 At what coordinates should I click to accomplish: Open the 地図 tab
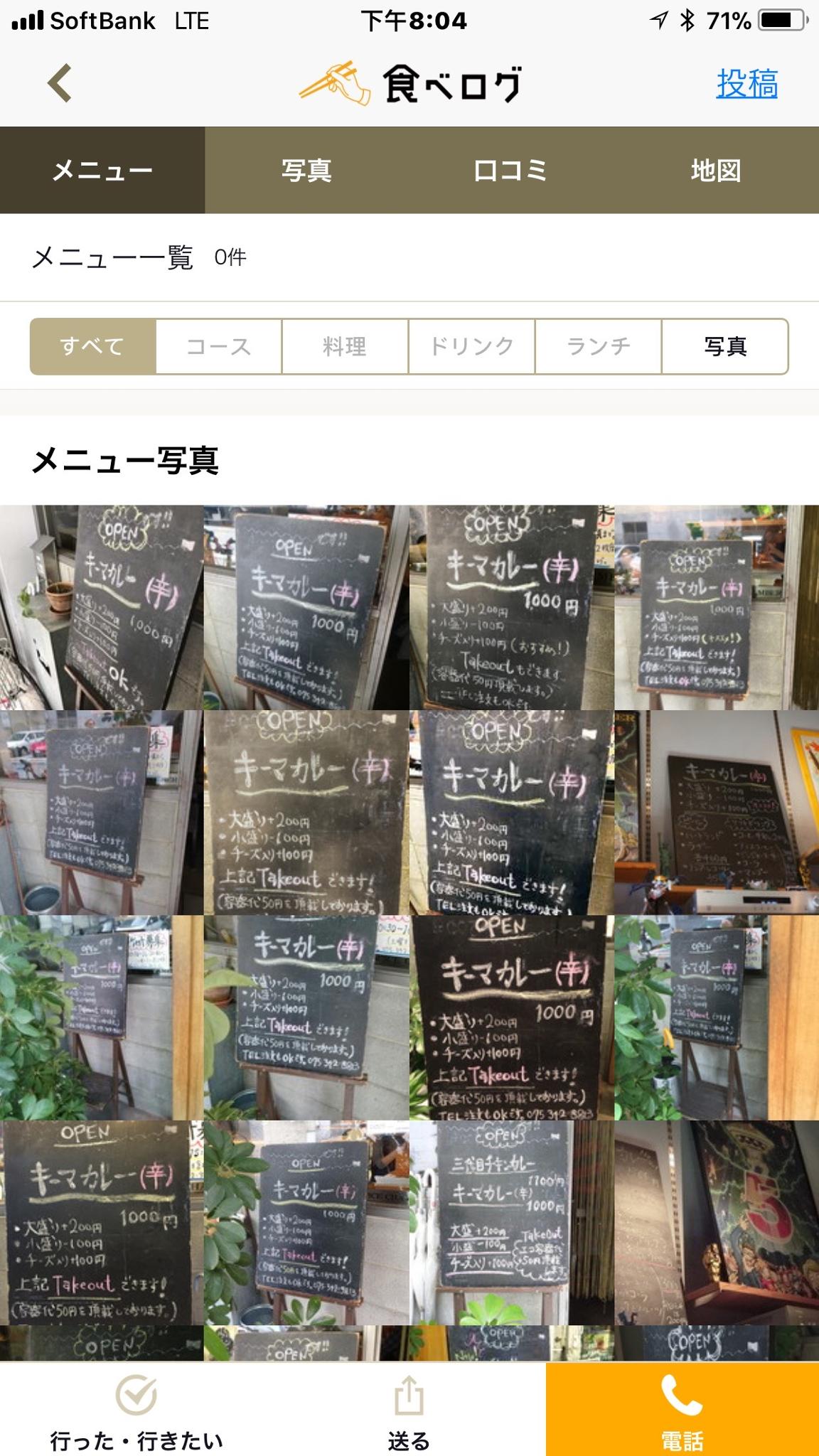click(716, 171)
